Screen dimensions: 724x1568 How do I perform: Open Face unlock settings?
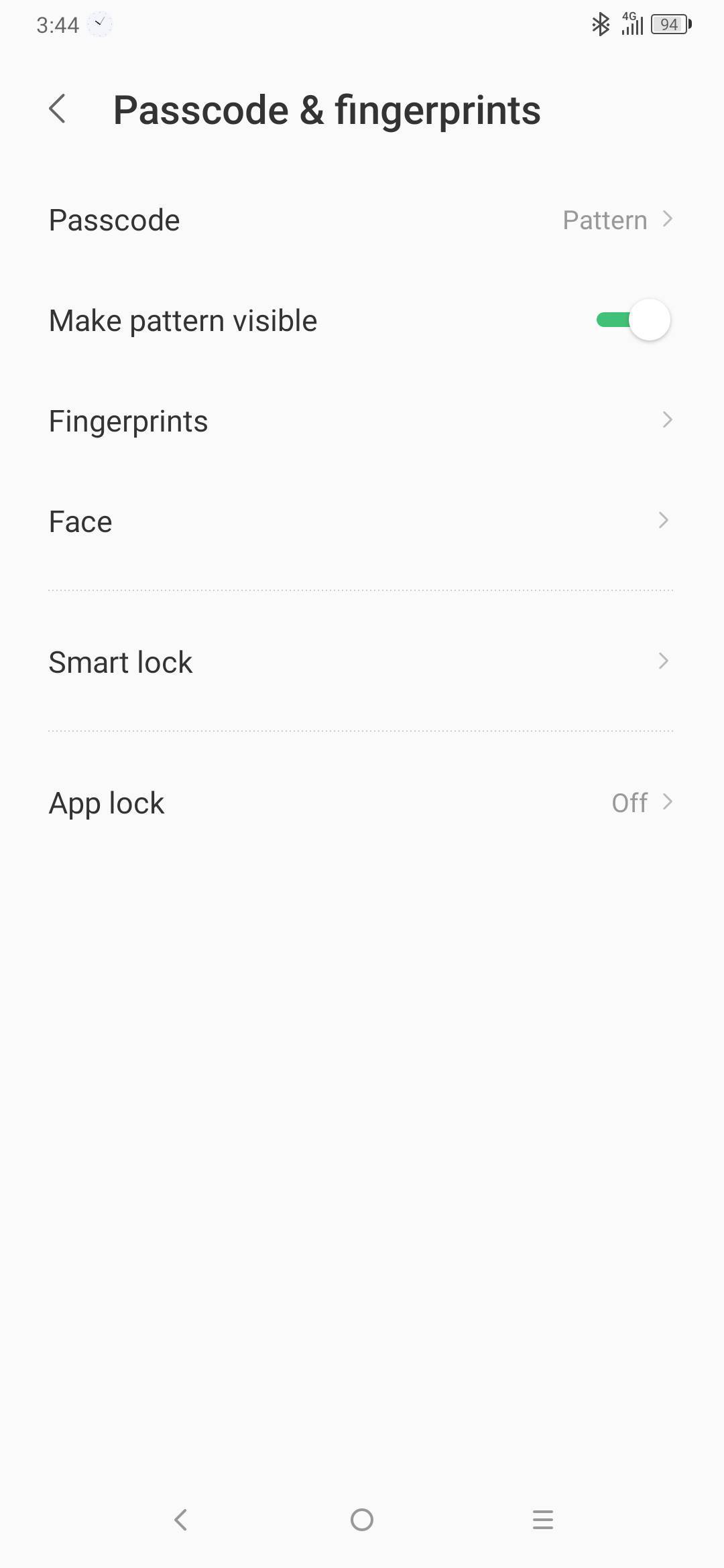(361, 521)
